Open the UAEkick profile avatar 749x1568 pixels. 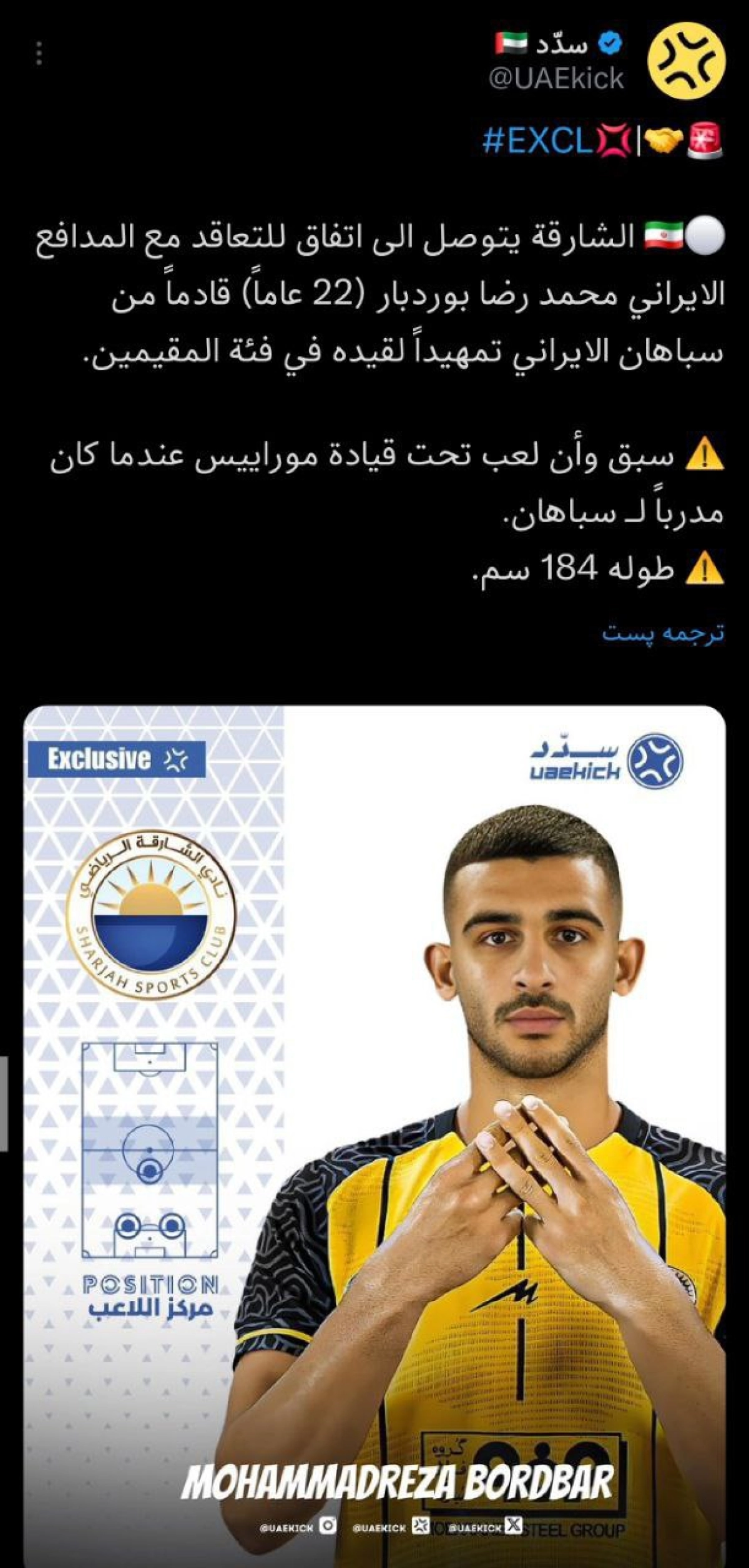[687, 61]
